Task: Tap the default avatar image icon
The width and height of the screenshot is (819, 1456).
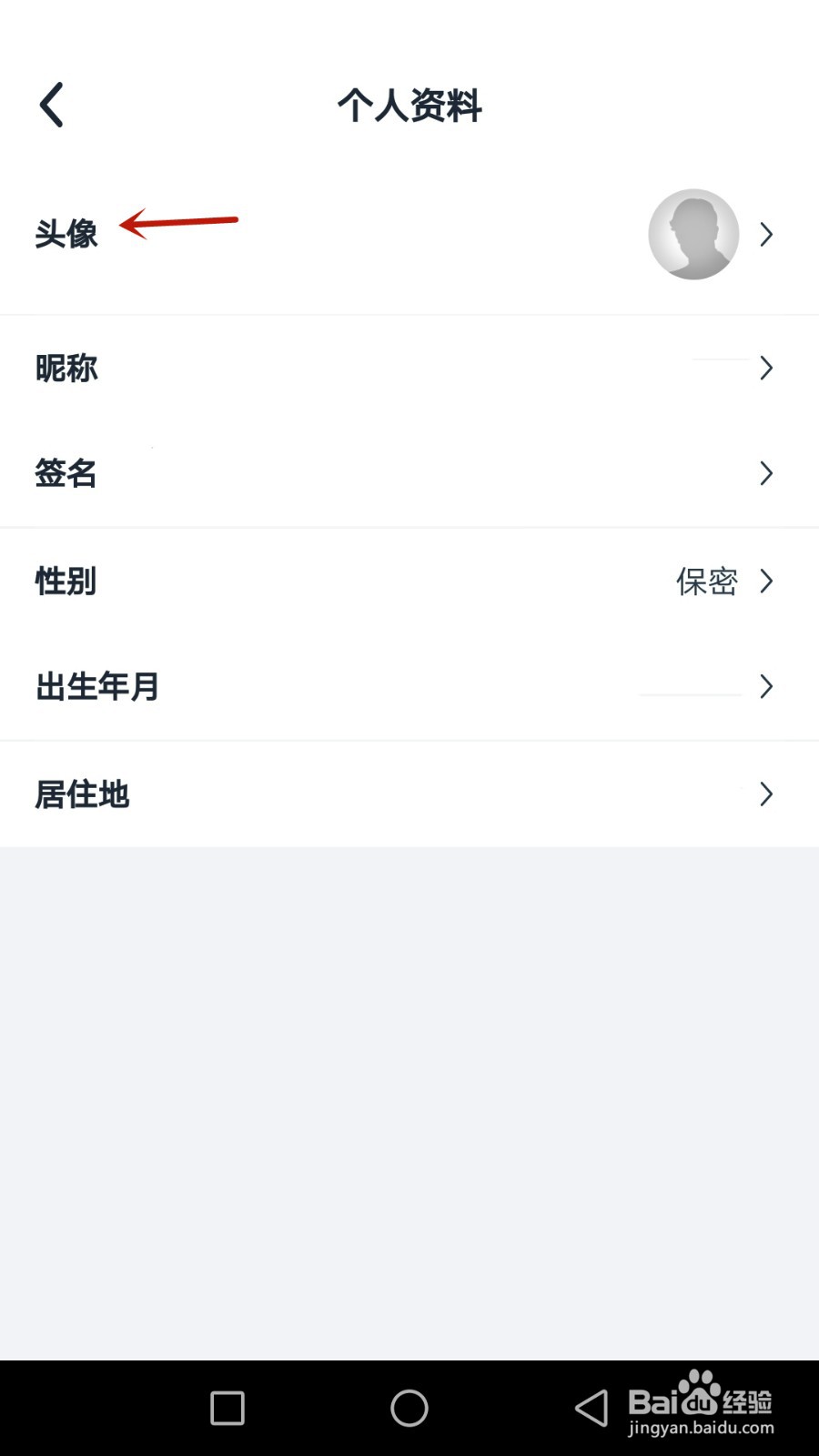Action: [x=693, y=234]
